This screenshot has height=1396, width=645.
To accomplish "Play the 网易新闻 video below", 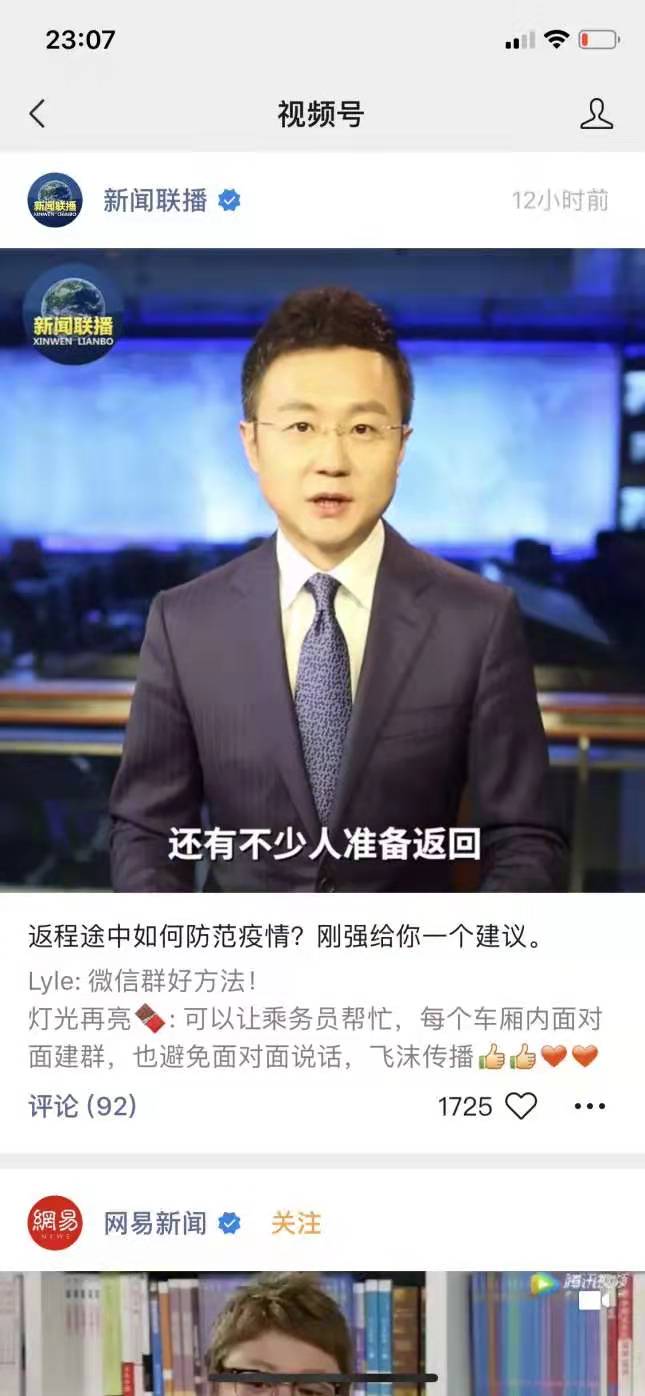I will [x=322, y=1335].
